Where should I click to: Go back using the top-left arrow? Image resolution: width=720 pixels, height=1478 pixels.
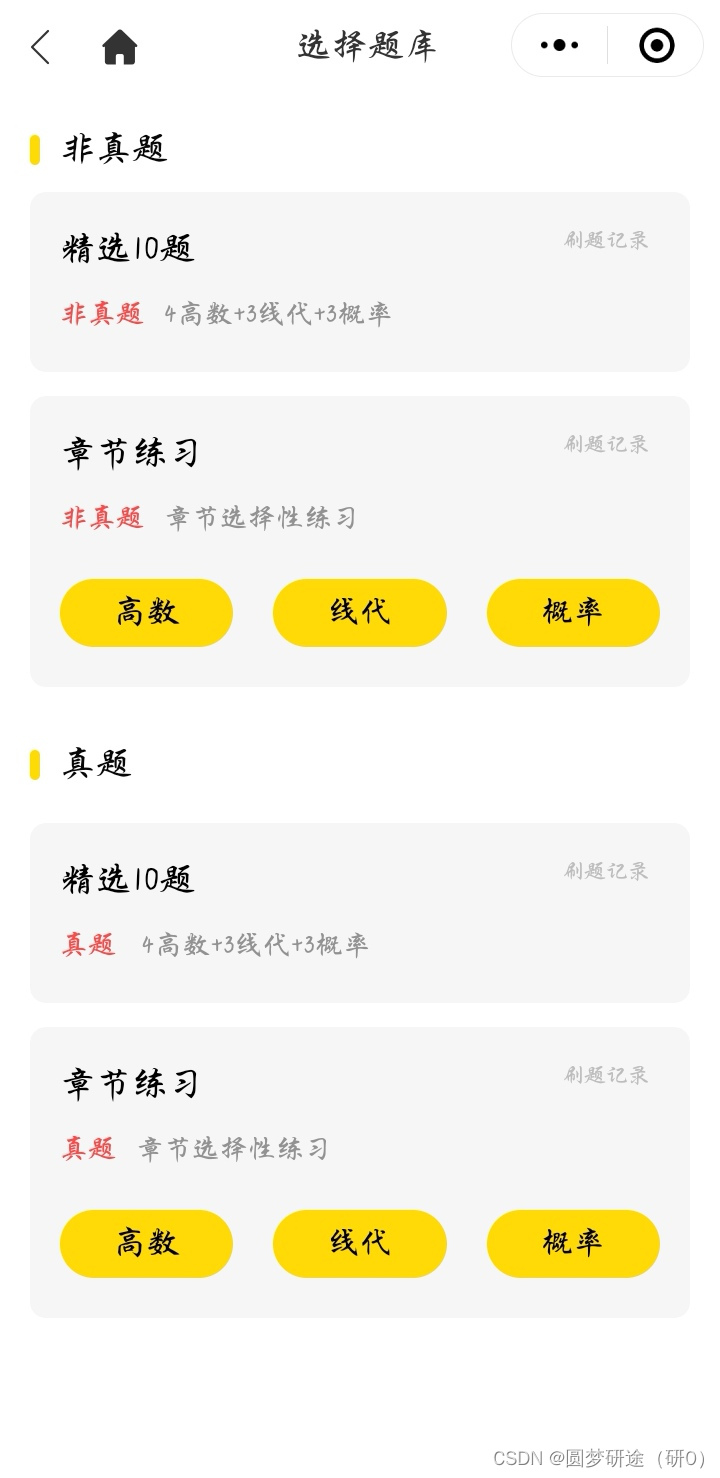click(40, 47)
